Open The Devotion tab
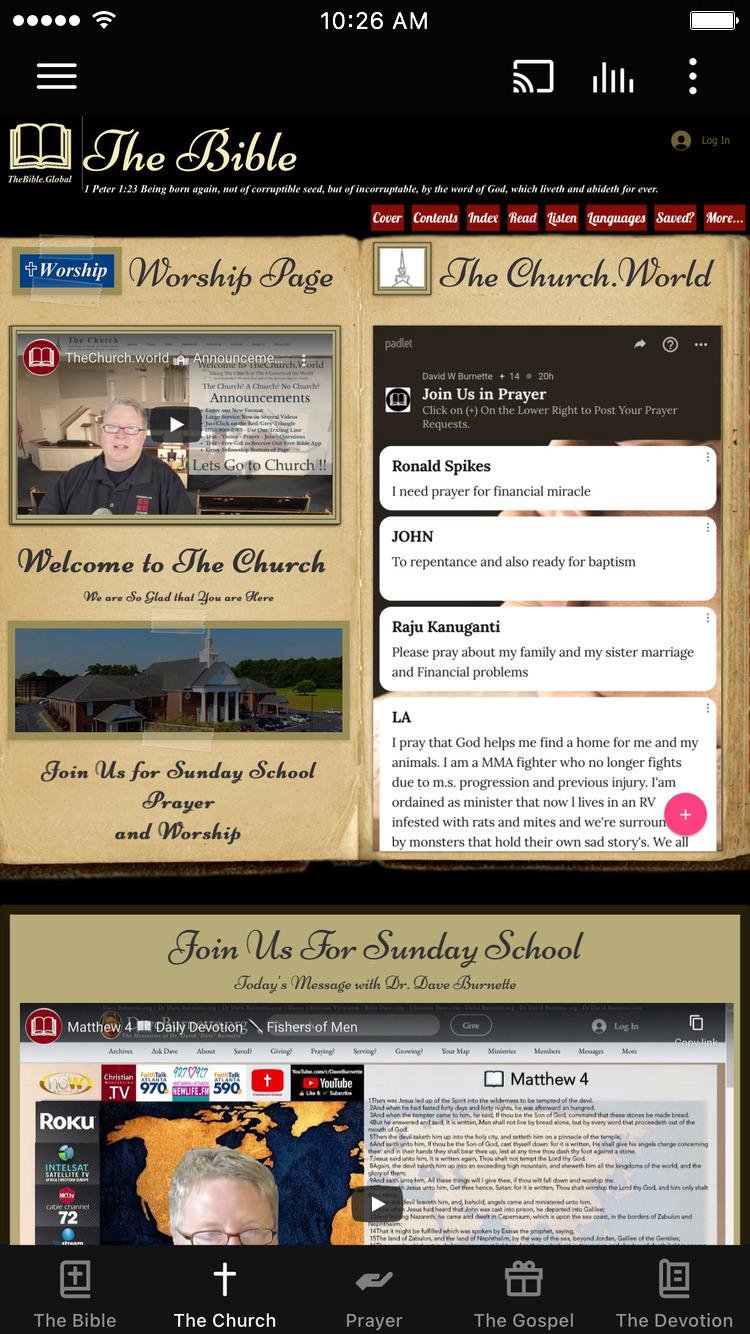The image size is (750, 1334). click(674, 1294)
